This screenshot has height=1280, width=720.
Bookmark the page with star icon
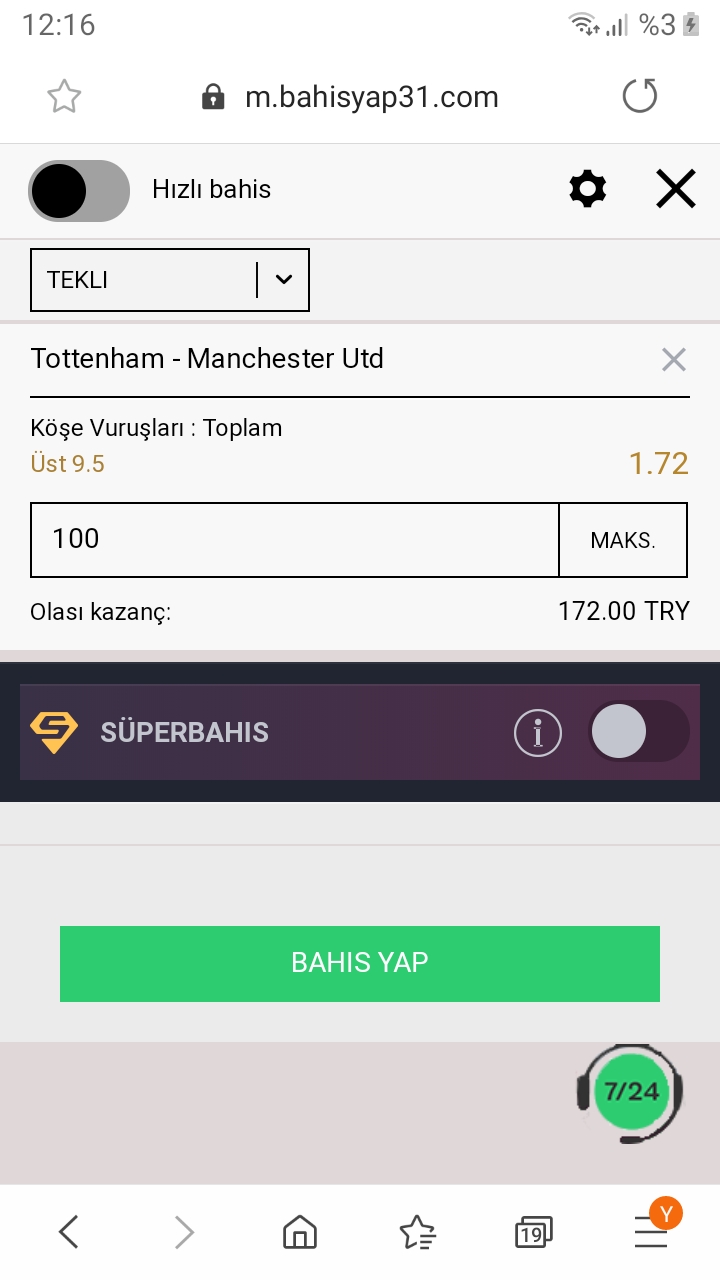click(x=64, y=97)
